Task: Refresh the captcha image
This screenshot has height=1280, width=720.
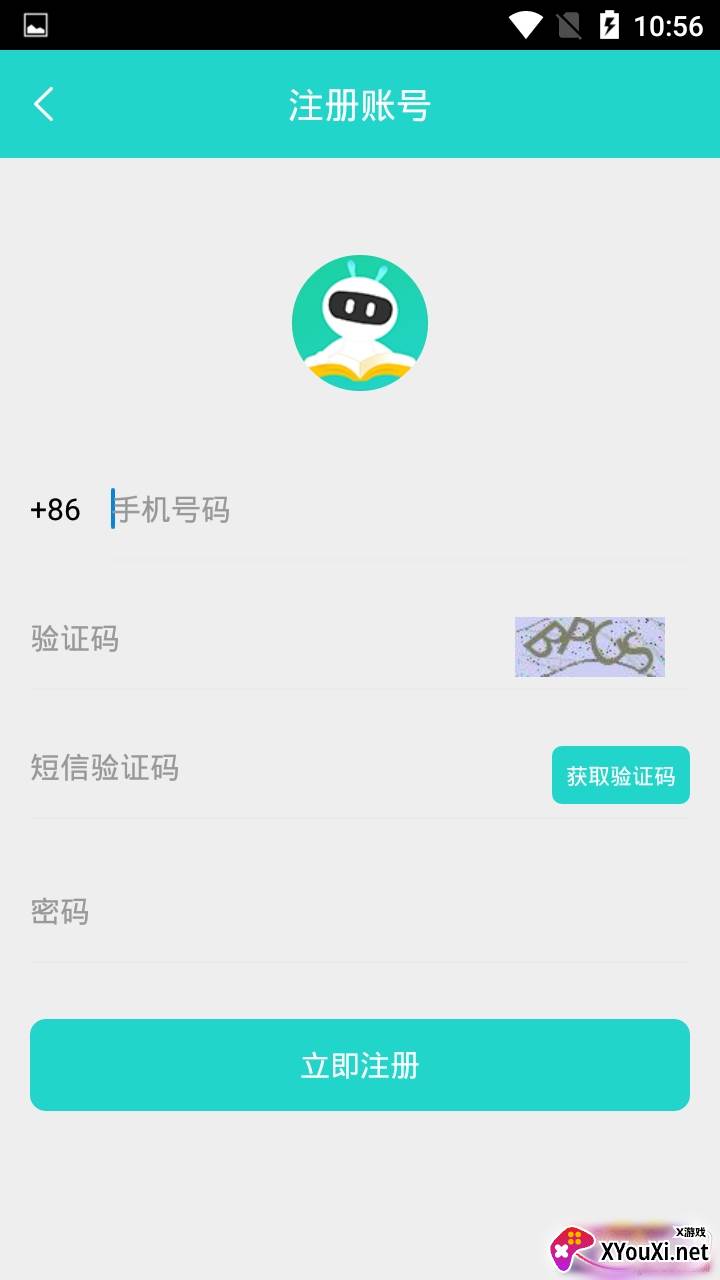Action: (x=589, y=646)
